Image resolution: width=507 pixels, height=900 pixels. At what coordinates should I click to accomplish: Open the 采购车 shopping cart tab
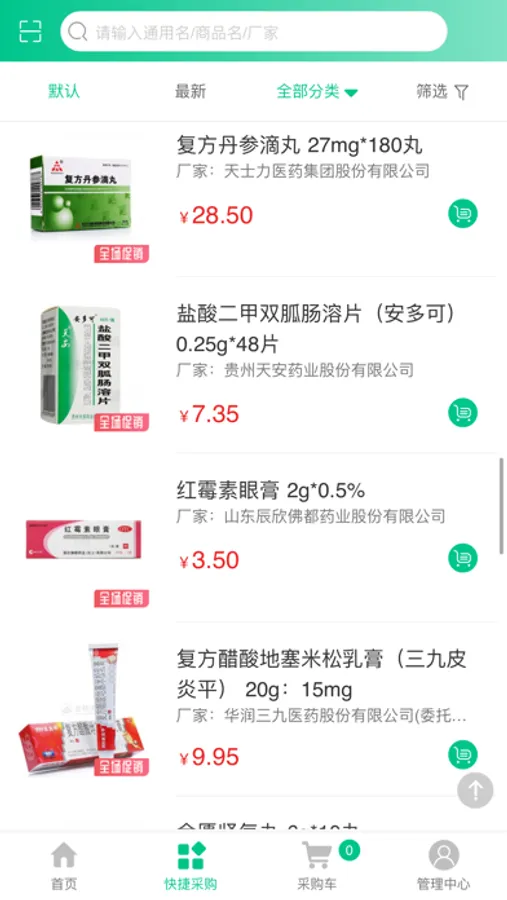[x=317, y=866]
